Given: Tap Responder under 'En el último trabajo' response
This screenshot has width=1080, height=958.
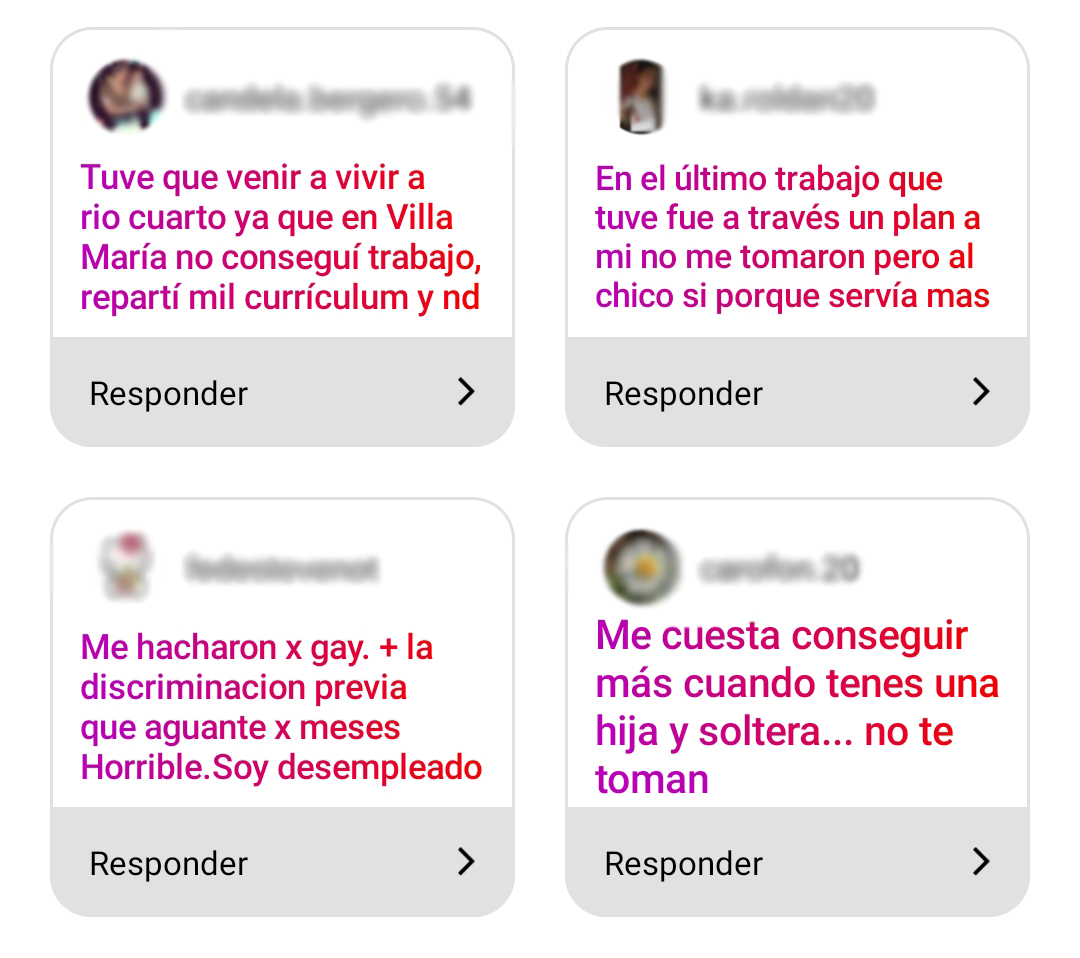Looking at the screenshot, I should coord(797,392).
